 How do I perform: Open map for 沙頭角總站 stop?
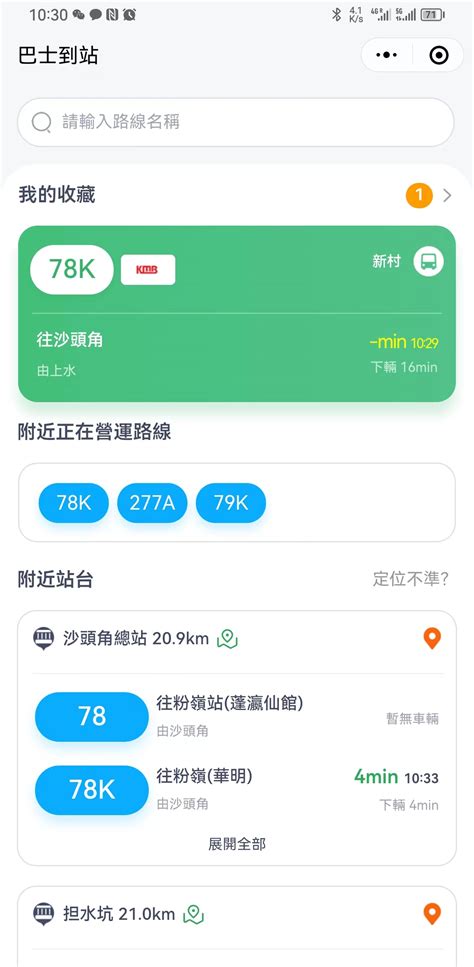pyautogui.click(x=227, y=639)
